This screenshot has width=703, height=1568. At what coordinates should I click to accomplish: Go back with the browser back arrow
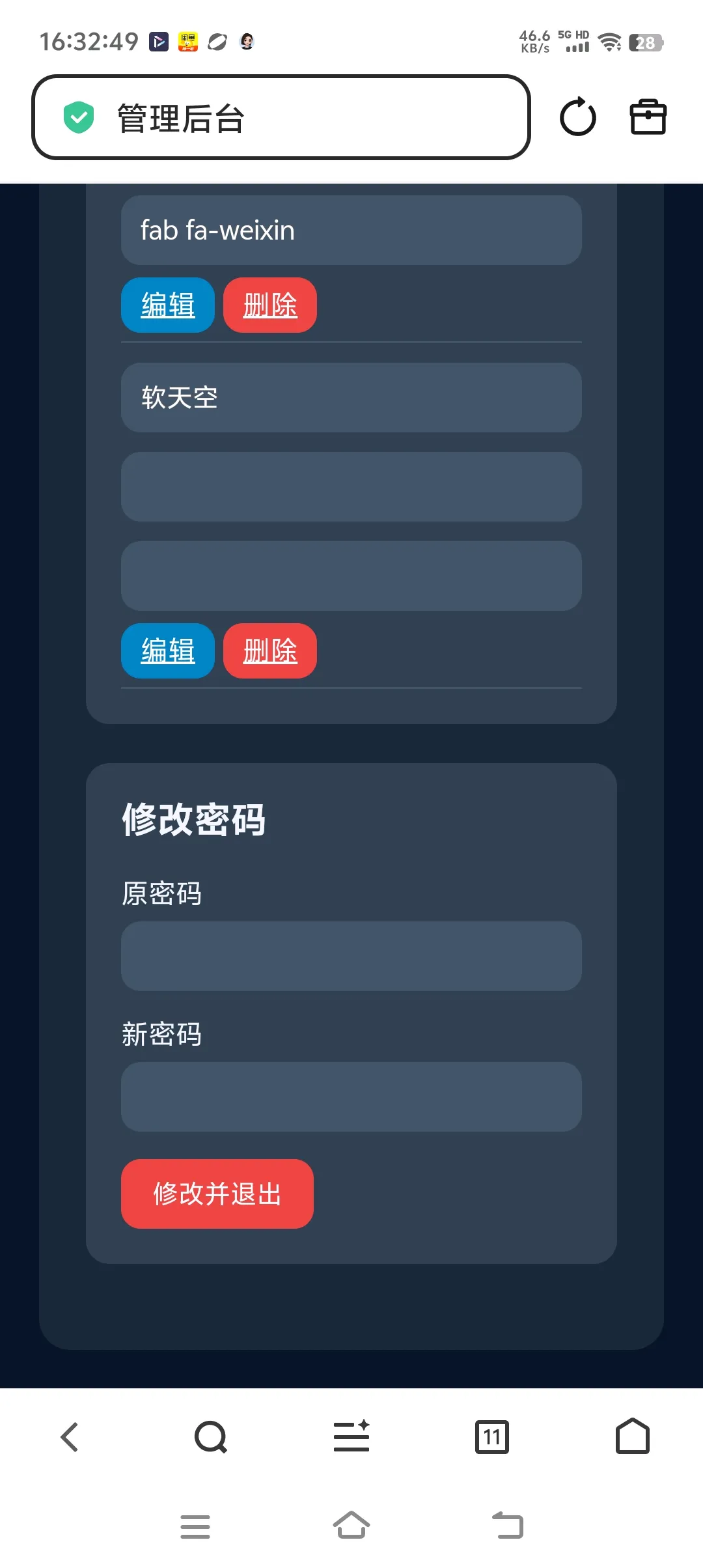(x=70, y=1437)
